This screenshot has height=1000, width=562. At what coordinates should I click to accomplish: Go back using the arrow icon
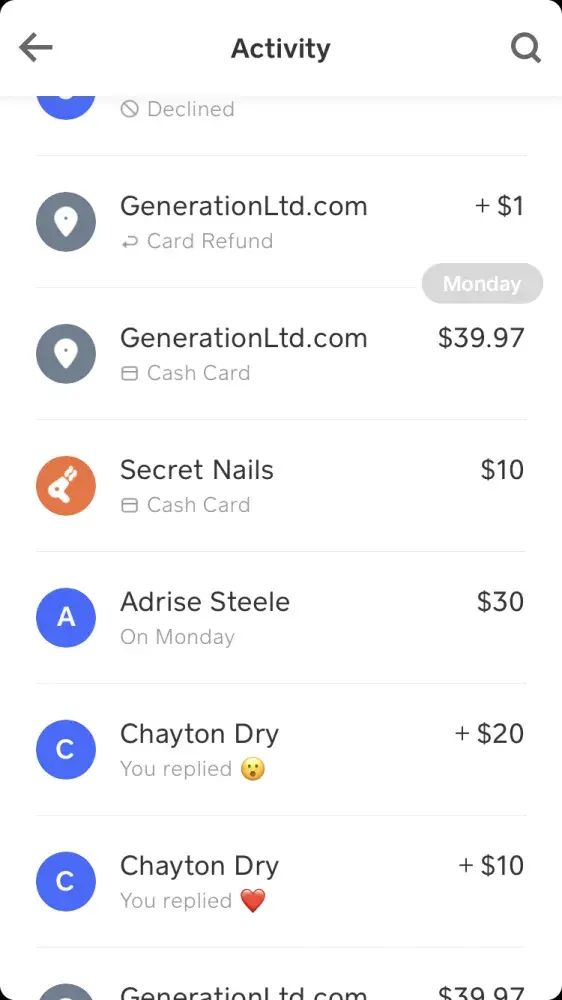coord(36,48)
